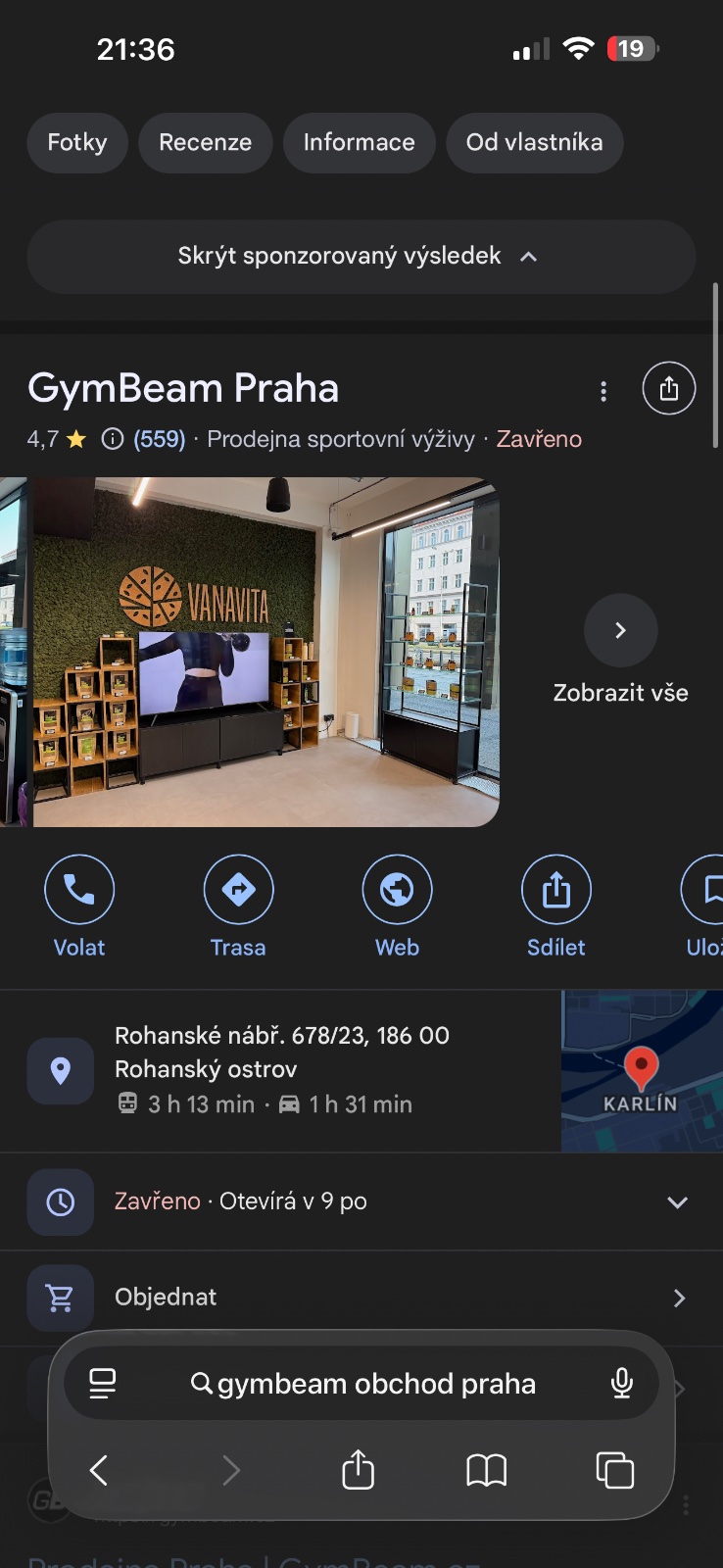Open the three-dot menu for GymBeam Praha
Screen dimensions: 723x1568
(603, 392)
